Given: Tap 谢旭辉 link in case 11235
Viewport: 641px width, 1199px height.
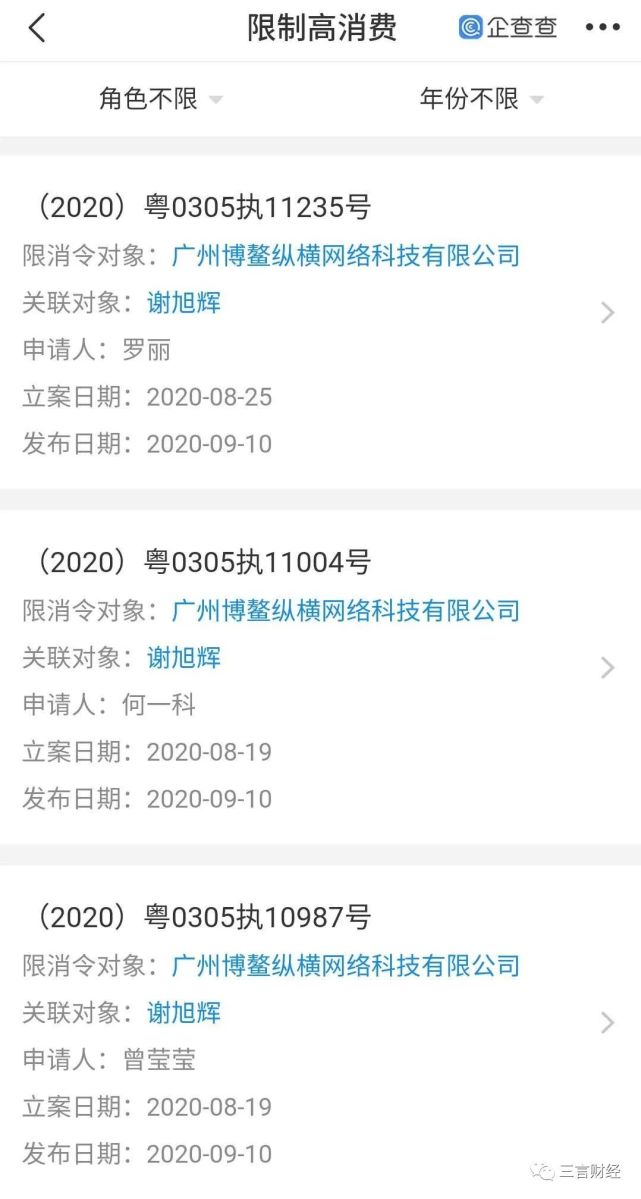Looking at the screenshot, I should 184,303.
